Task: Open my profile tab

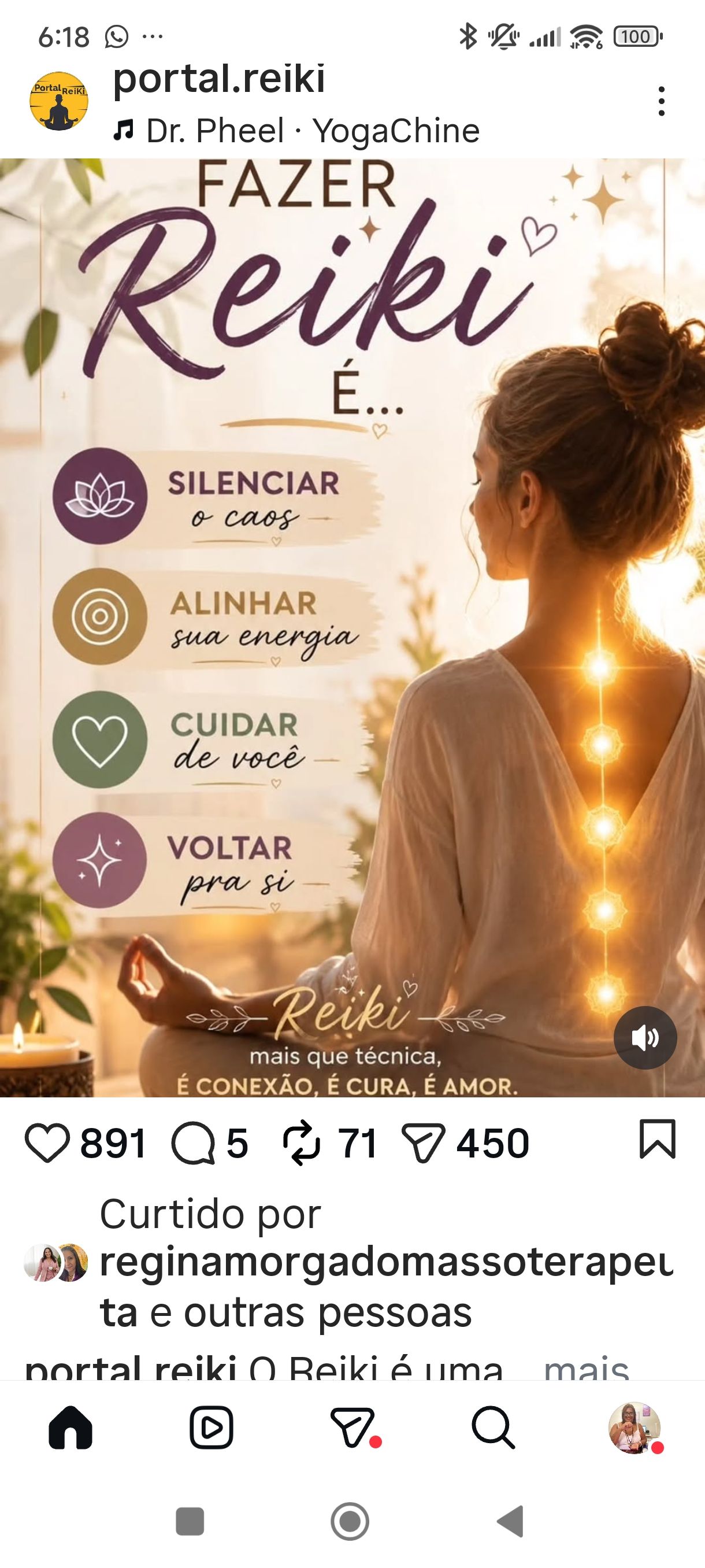Action: click(x=634, y=1428)
